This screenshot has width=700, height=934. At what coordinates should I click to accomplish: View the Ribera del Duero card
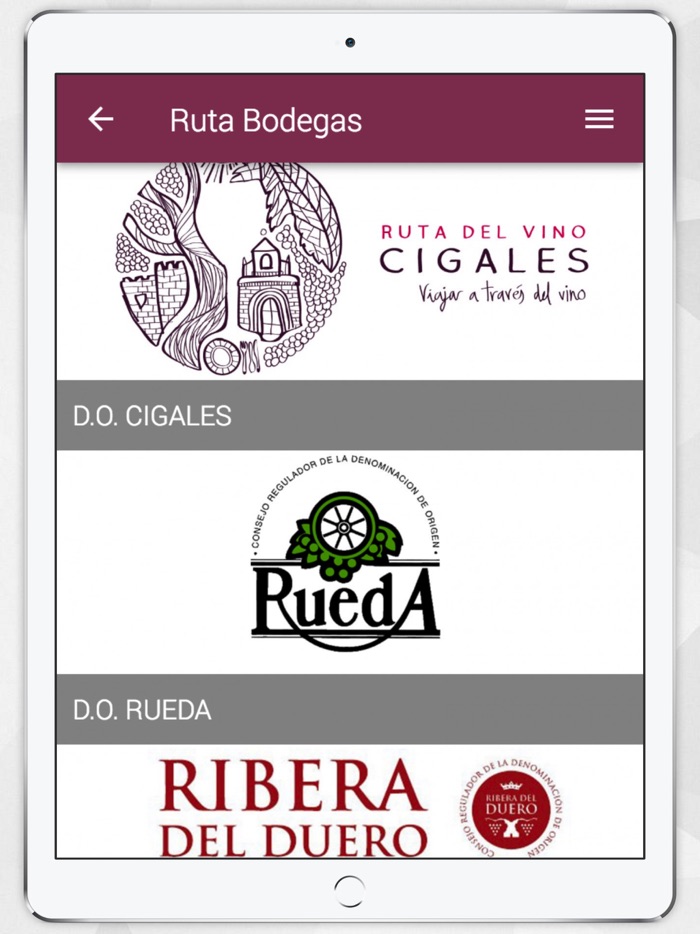tap(350, 803)
